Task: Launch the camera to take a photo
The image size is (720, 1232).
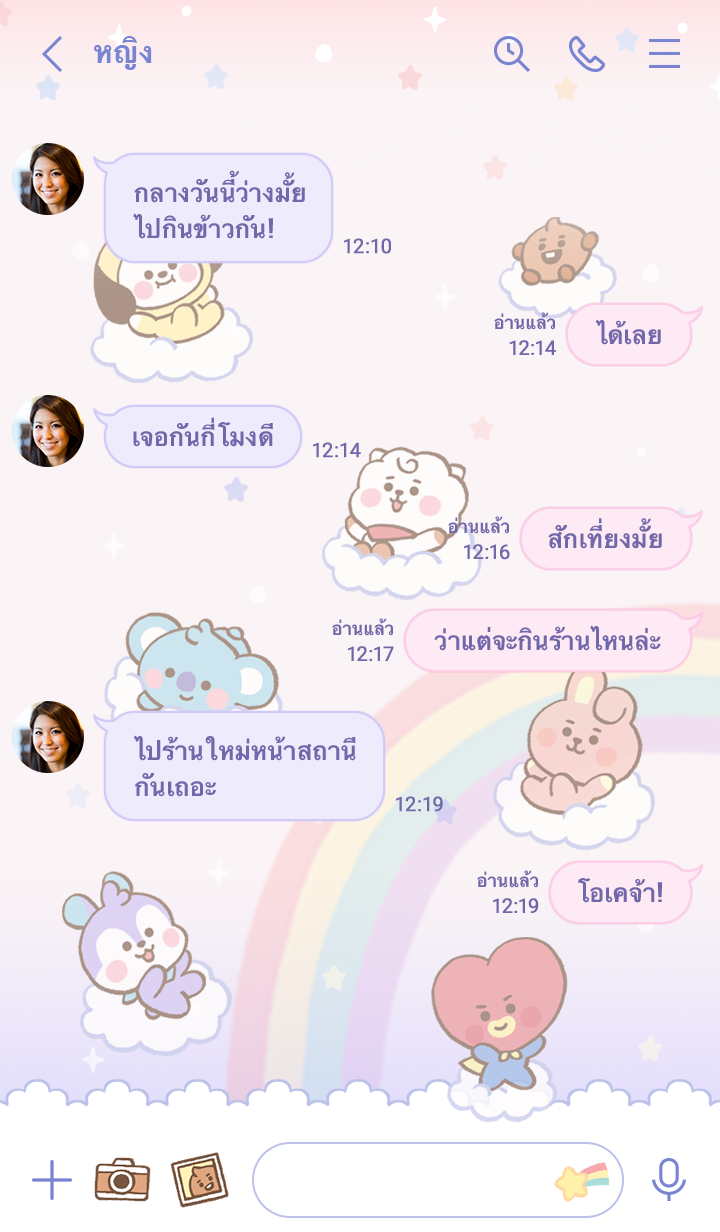Action: pos(122,1181)
